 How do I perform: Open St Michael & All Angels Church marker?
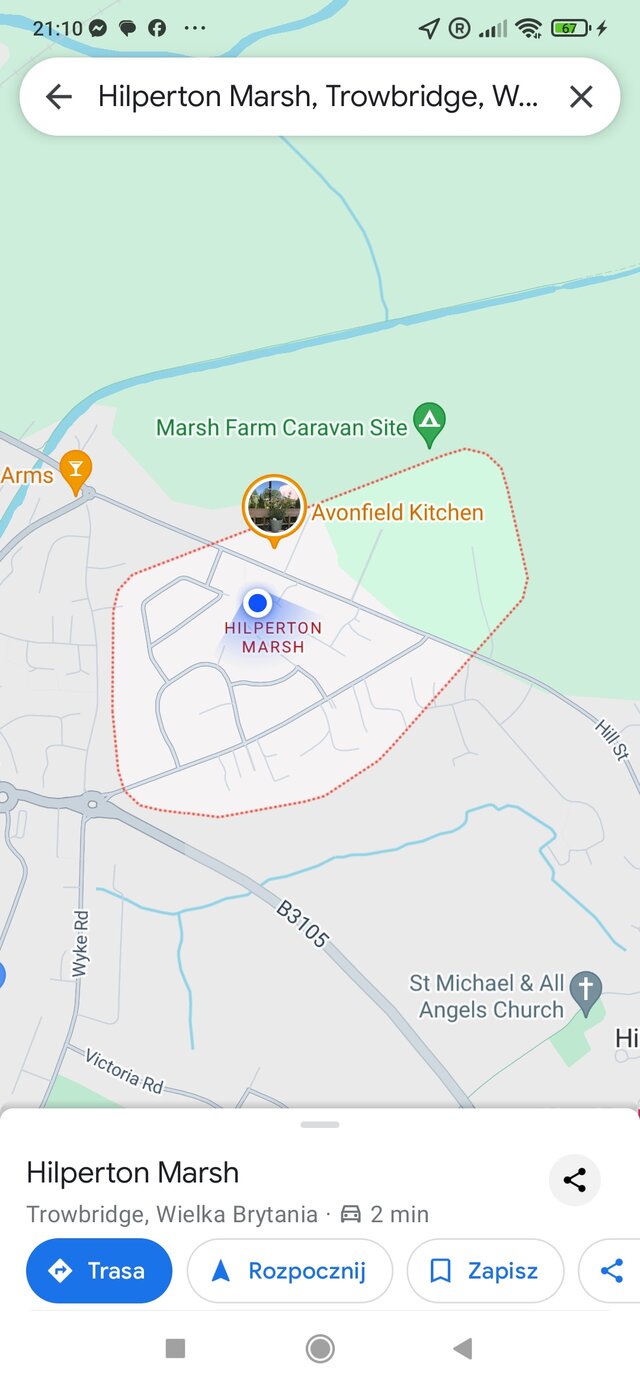click(x=586, y=991)
